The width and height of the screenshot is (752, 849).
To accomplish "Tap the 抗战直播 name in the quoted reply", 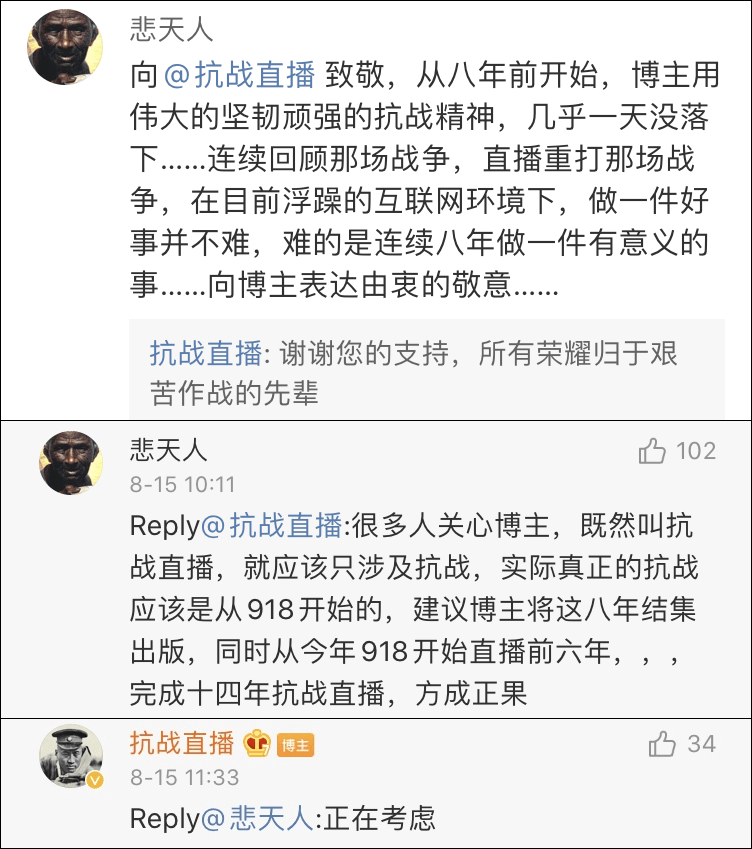I will point(205,353).
